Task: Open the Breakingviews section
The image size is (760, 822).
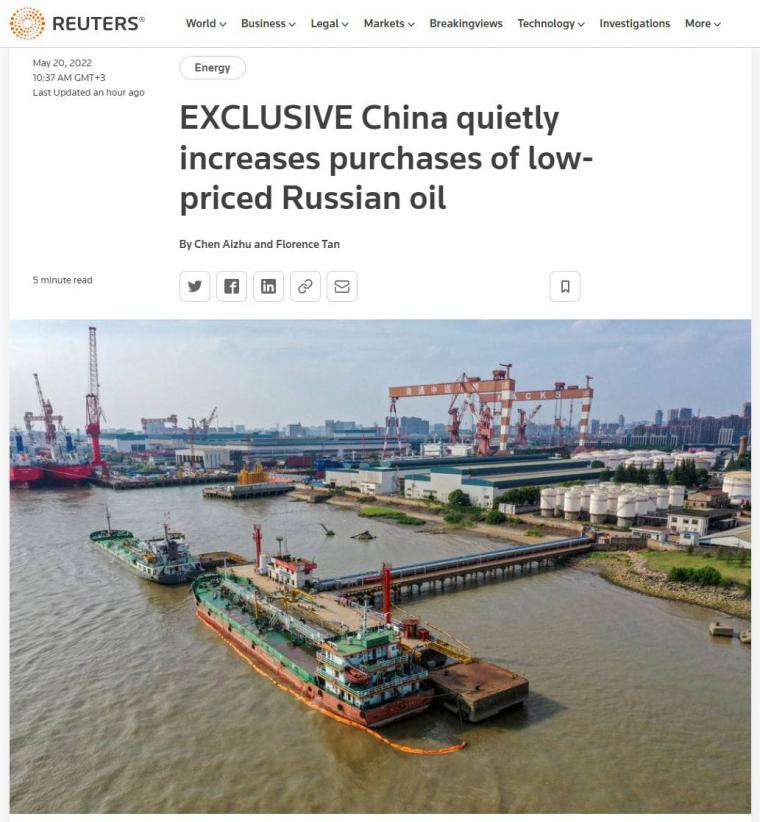Action: click(x=466, y=24)
